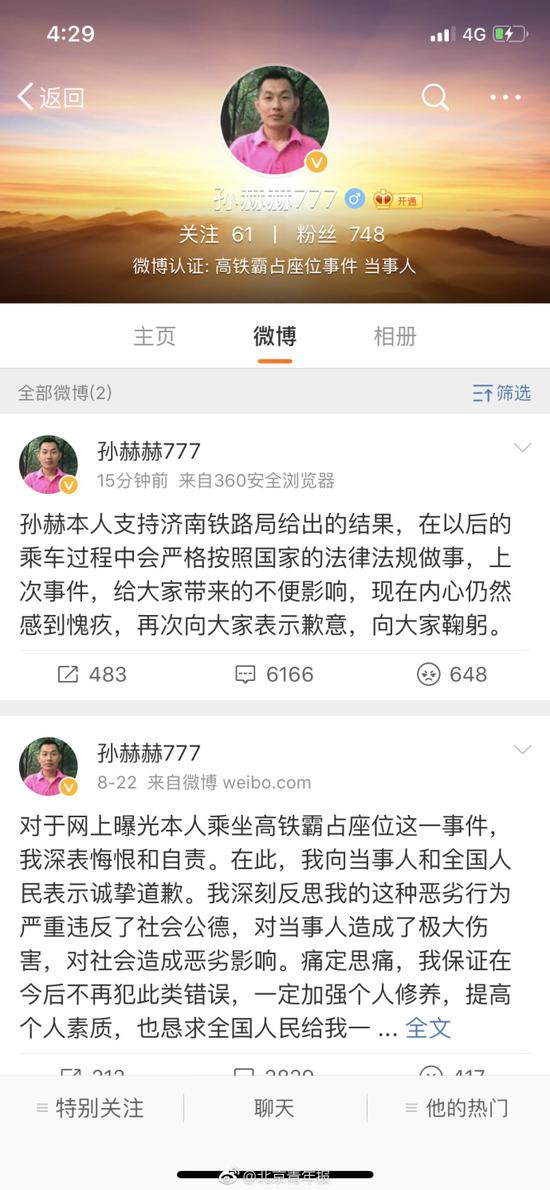
Task: Select the 微博 tab
Action: [x=275, y=336]
